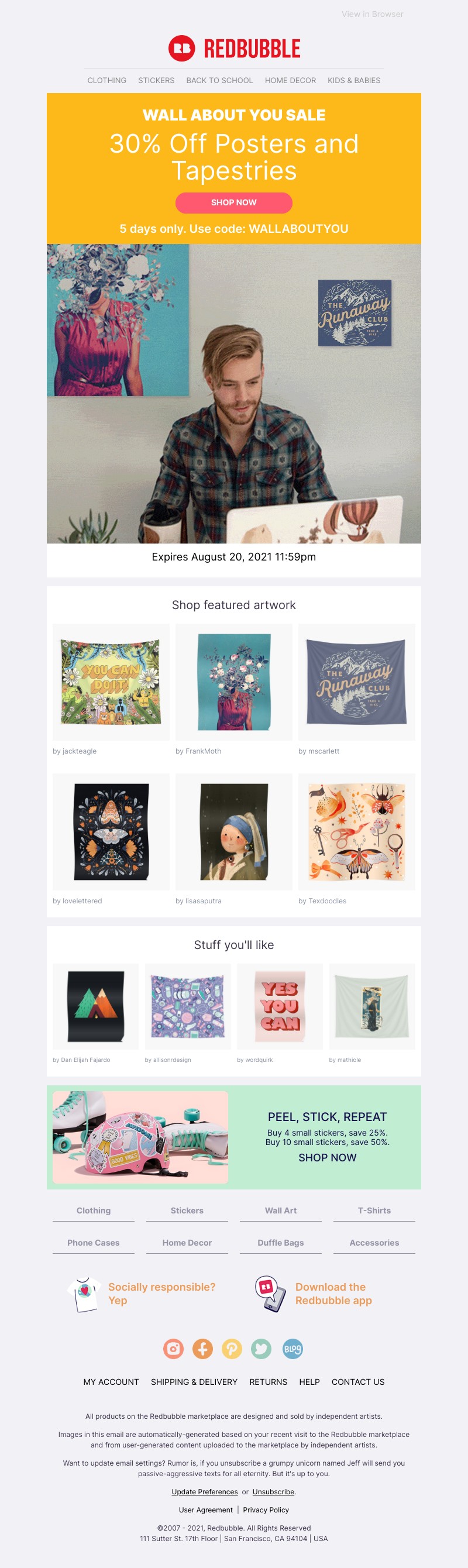The image size is (468, 1568).
Task: Open Redbubble's Pinterest page
Action: click(x=232, y=1349)
